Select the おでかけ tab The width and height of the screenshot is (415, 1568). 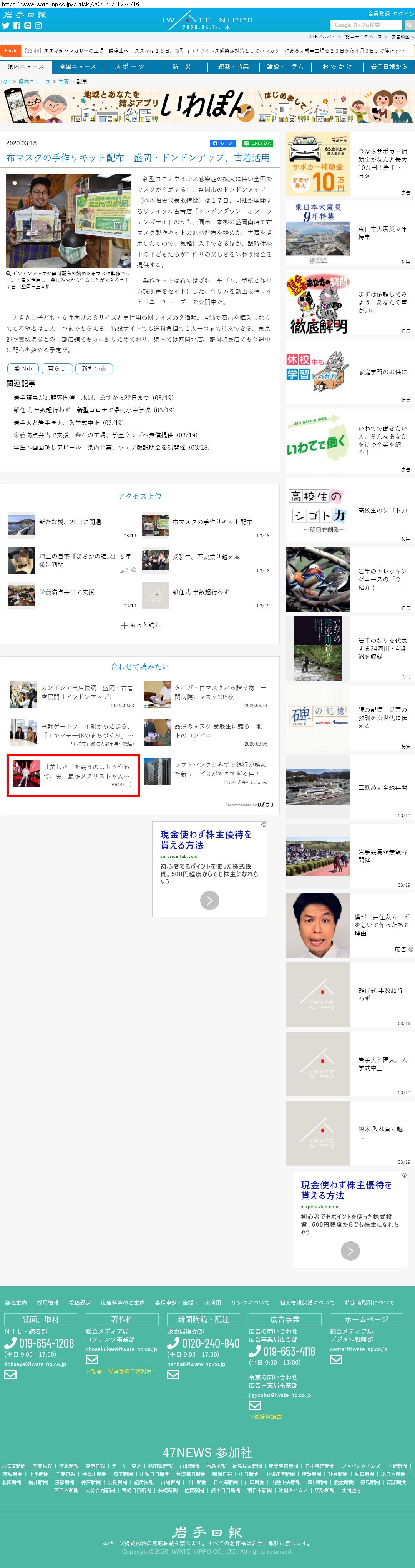tap(337, 66)
